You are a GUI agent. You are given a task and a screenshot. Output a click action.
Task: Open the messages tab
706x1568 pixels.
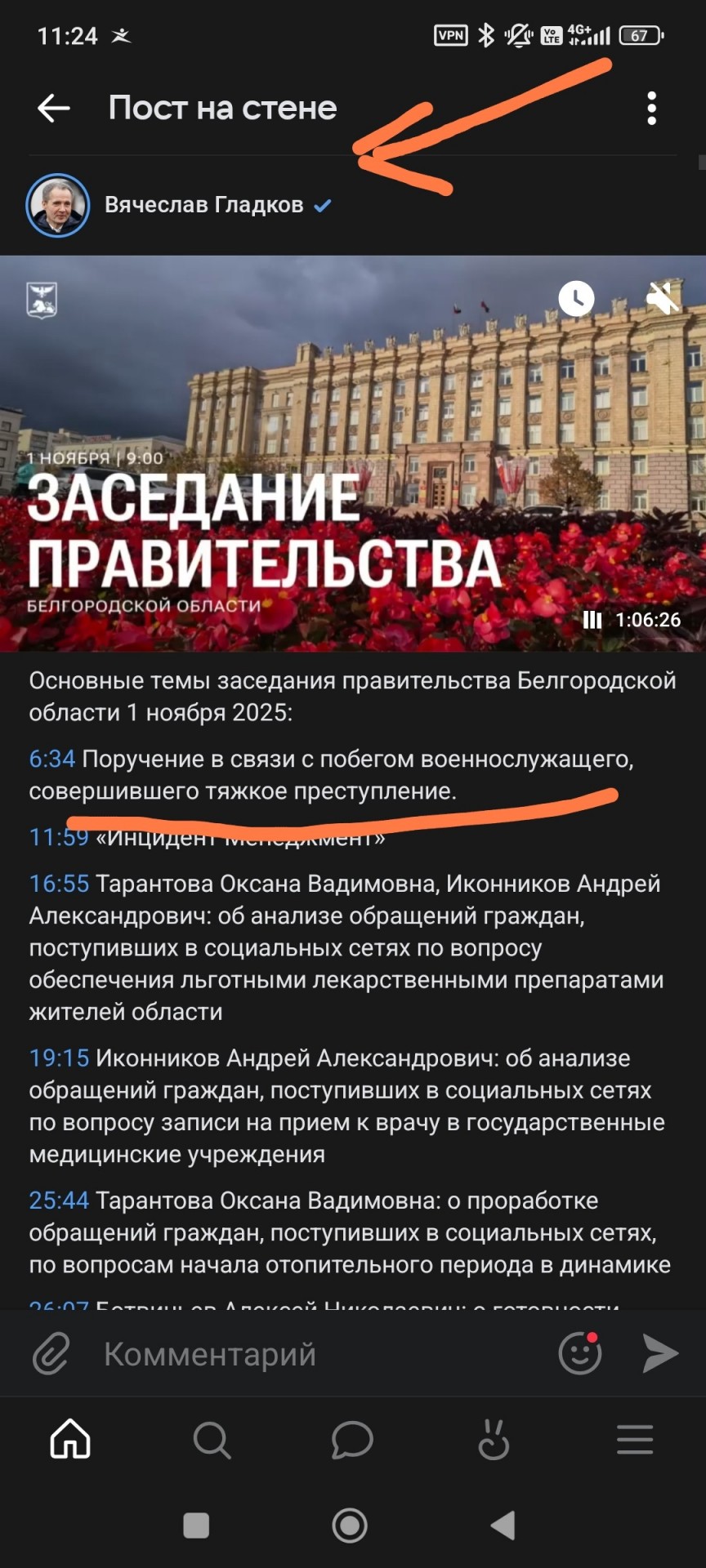pyautogui.click(x=352, y=1439)
